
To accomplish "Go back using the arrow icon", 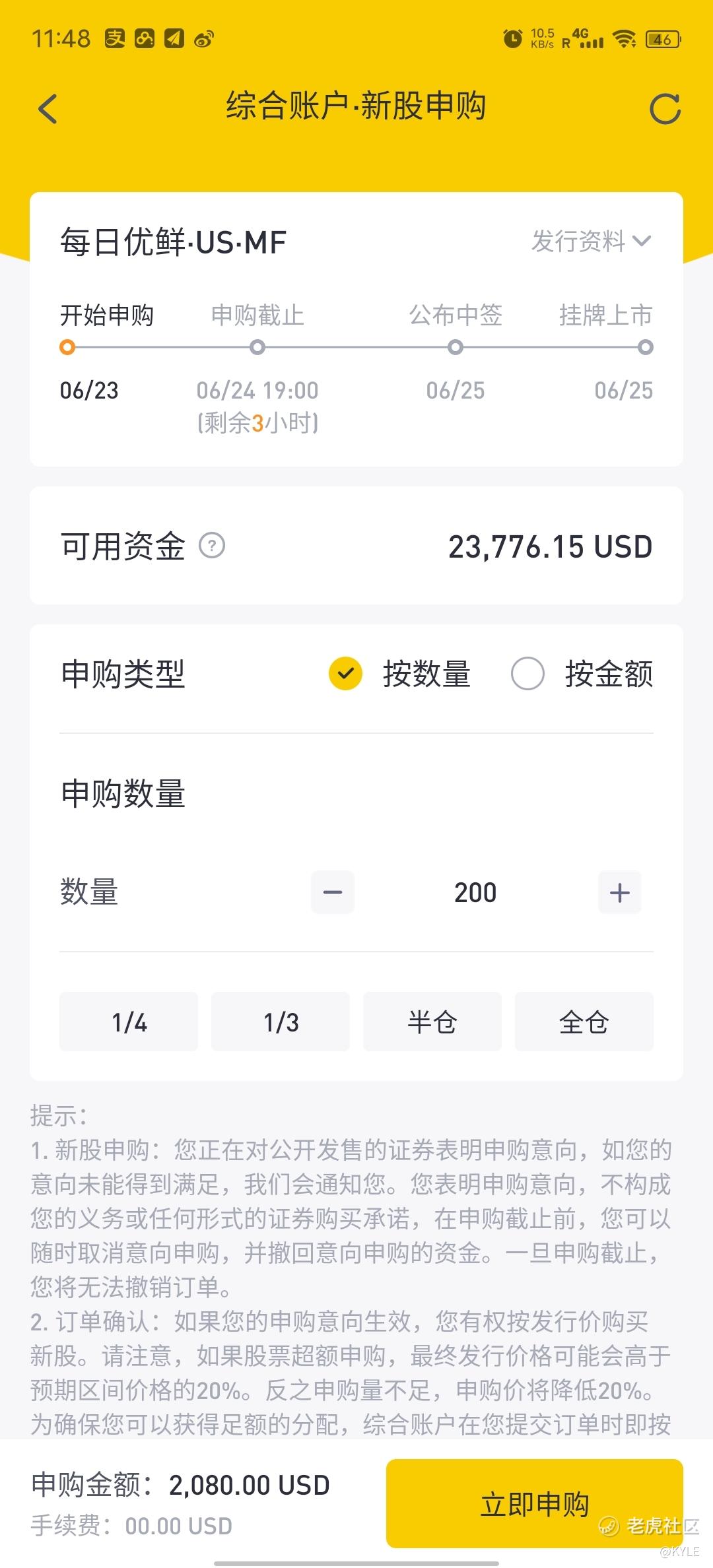I will pyautogui.click(x=48, y=109).
